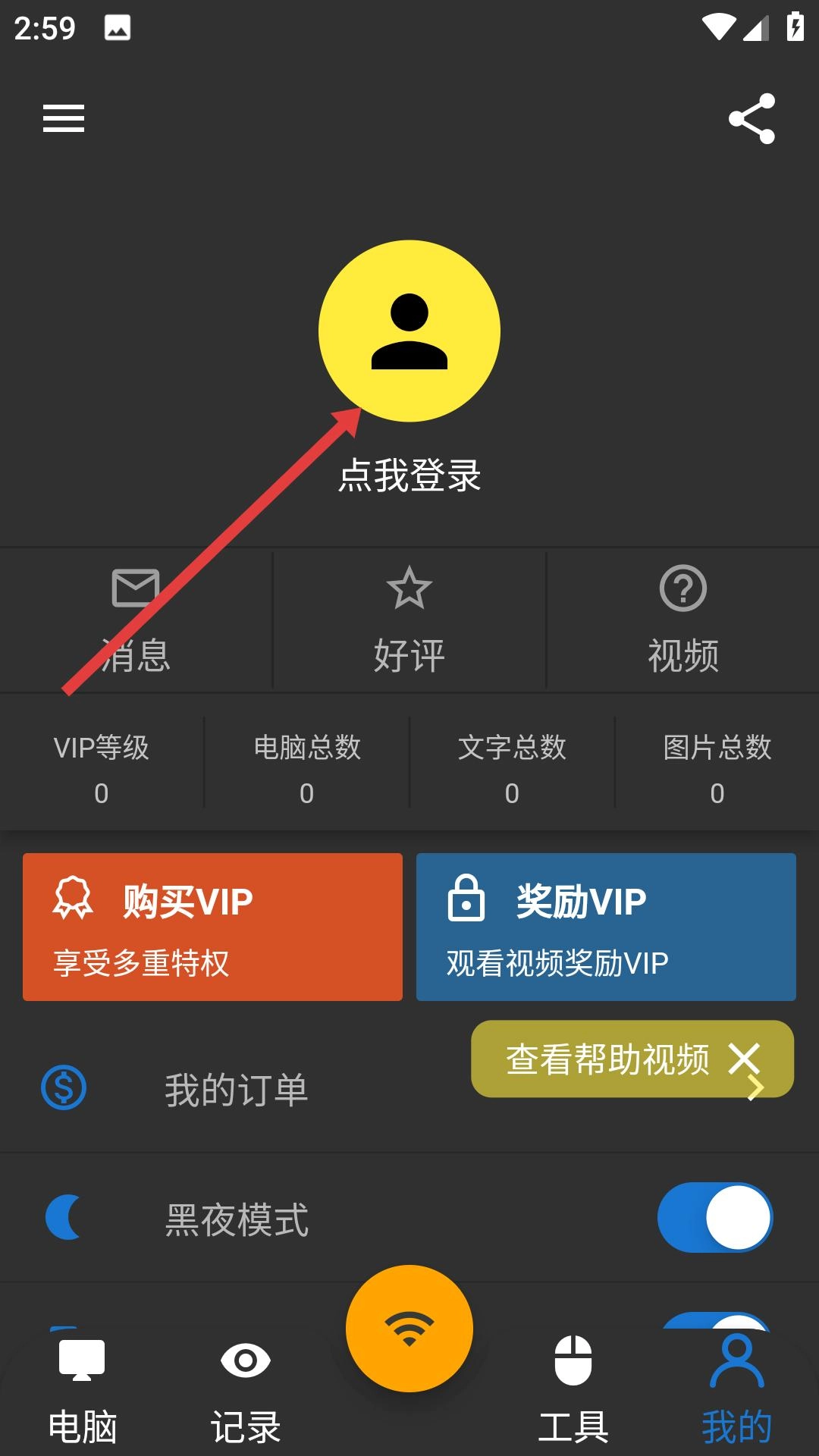Dismiss the 查看帮助视频 banner

coord(744,1059)
